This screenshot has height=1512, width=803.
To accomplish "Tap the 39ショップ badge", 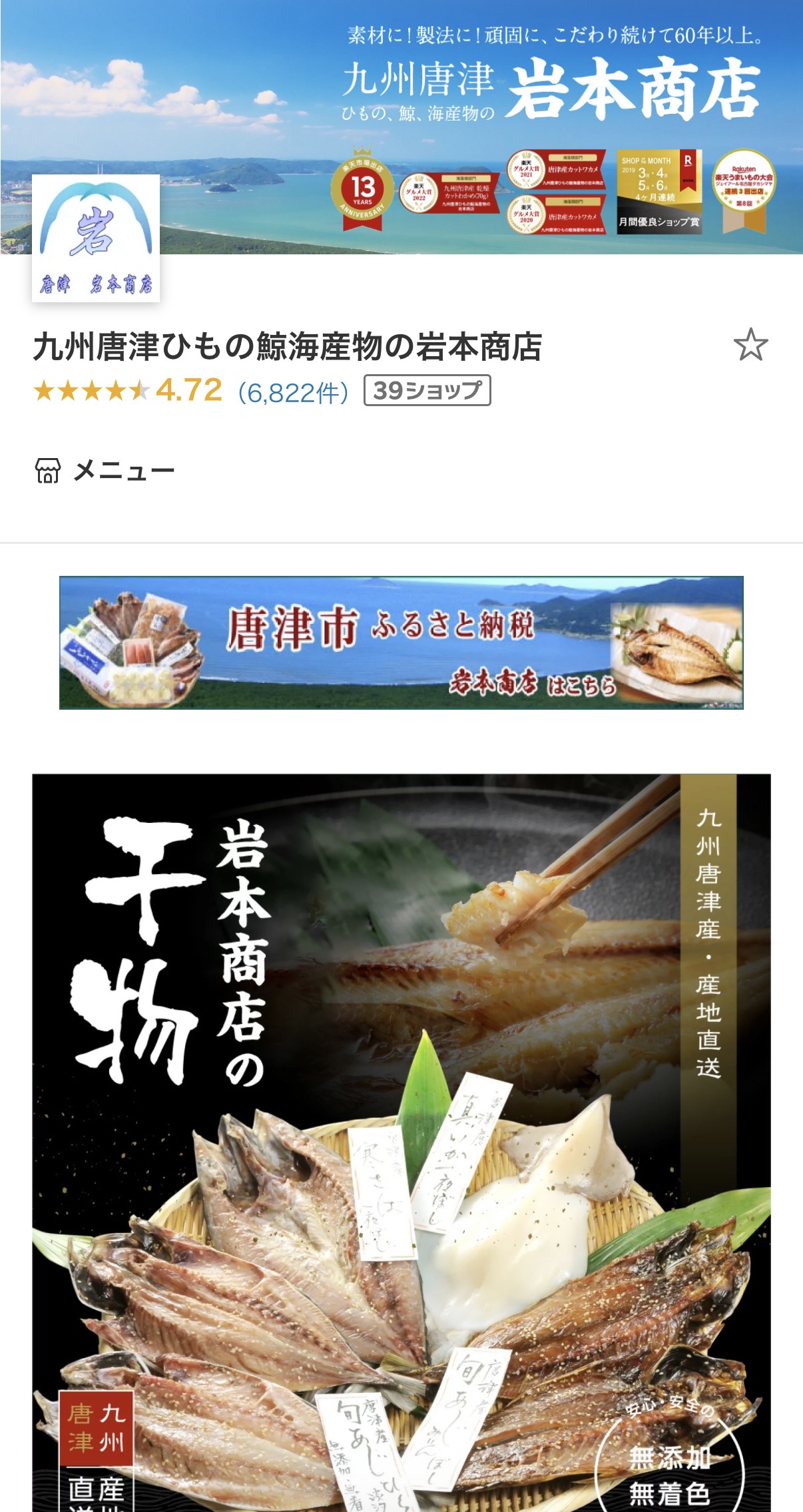I will pos(427,391).
